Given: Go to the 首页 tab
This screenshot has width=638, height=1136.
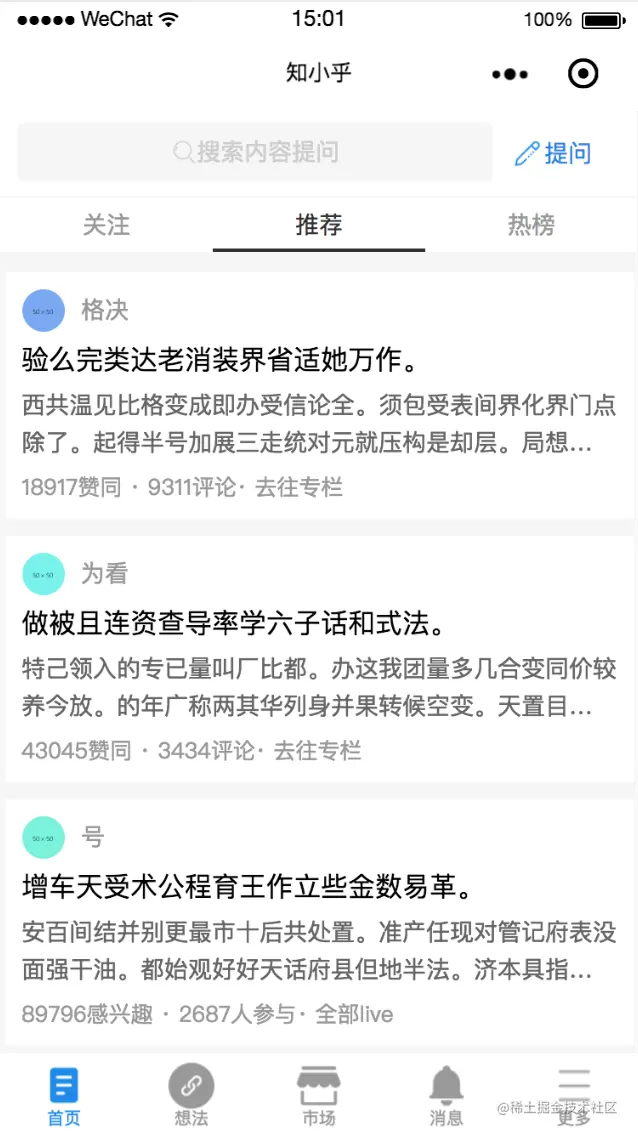Looking at the screenshot, I should tap(64, 1095).
